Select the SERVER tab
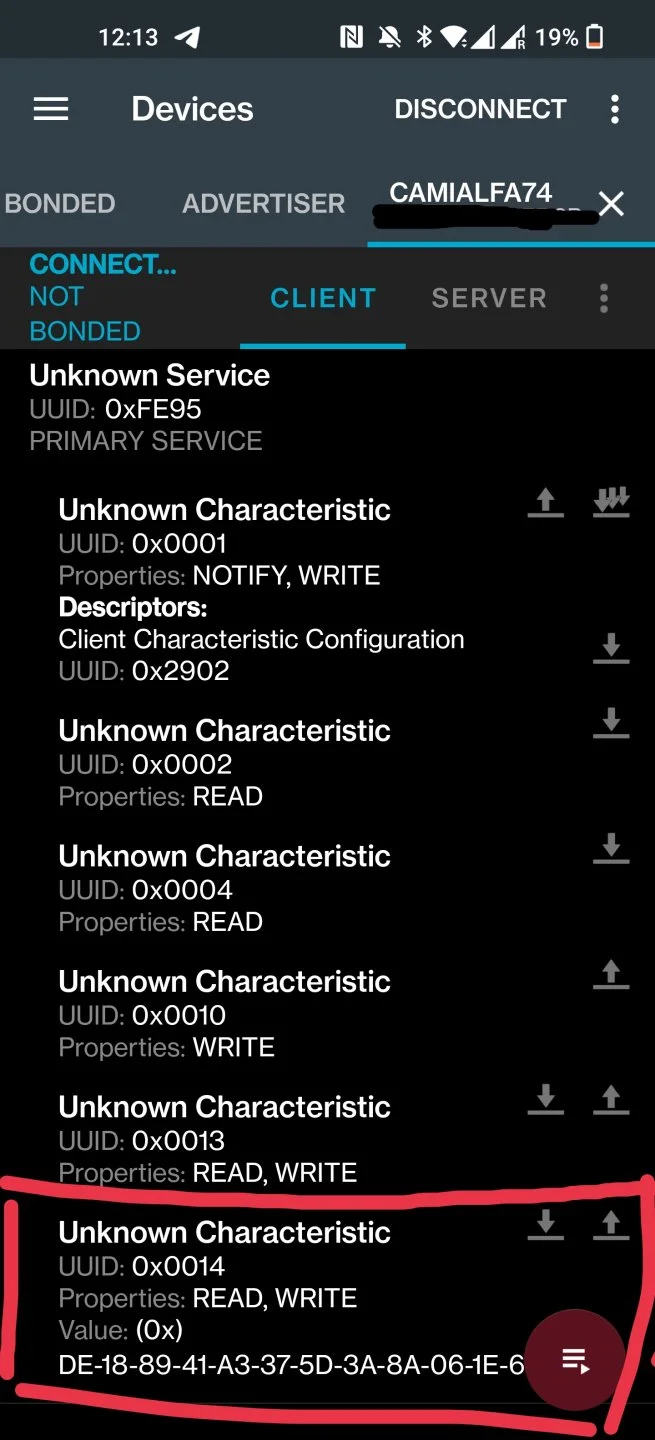 click(489, 298)
